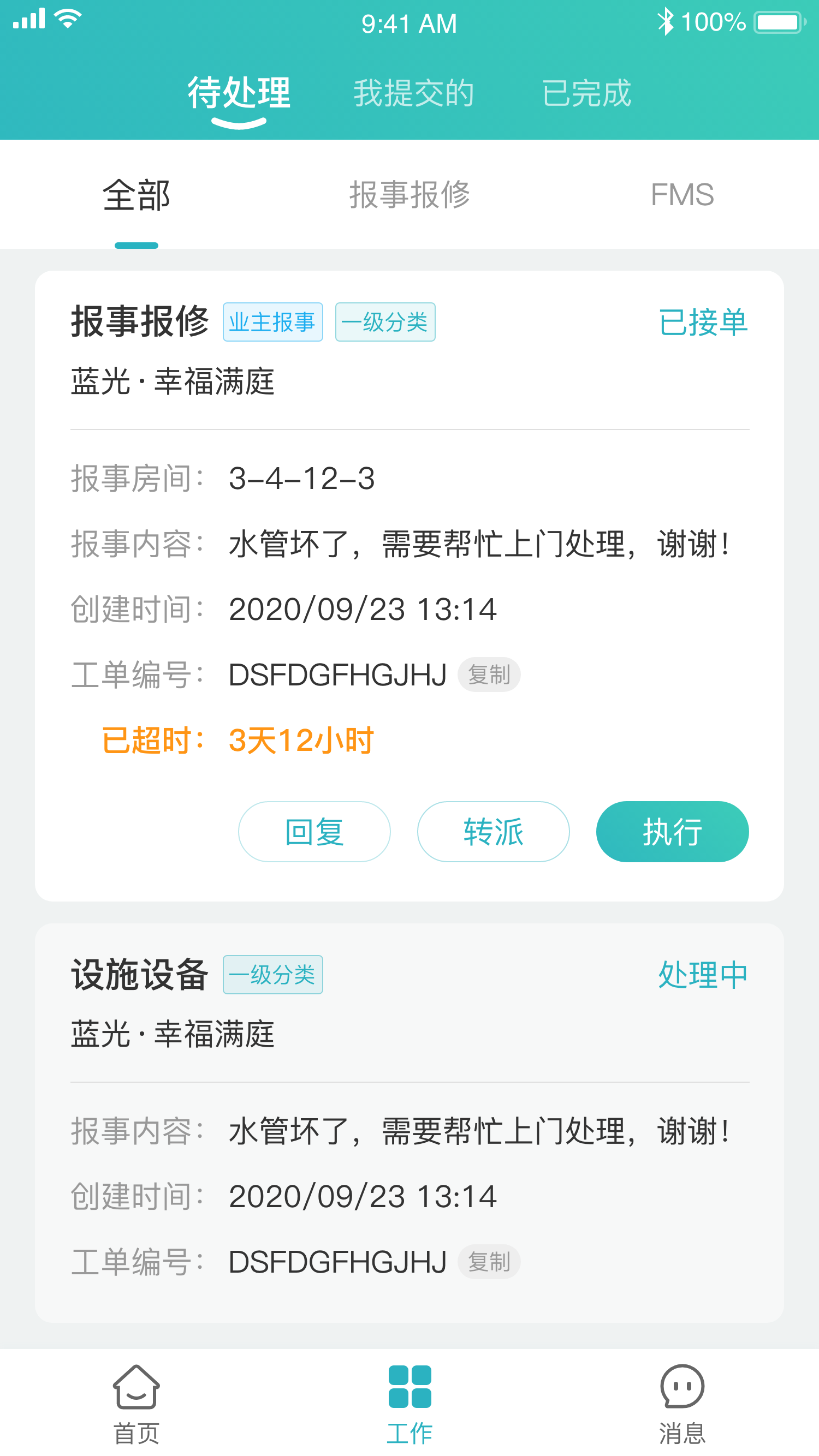Select the 待处理 tab
819x1456 pixels.
pyautogui.click(x=239, y=93)
